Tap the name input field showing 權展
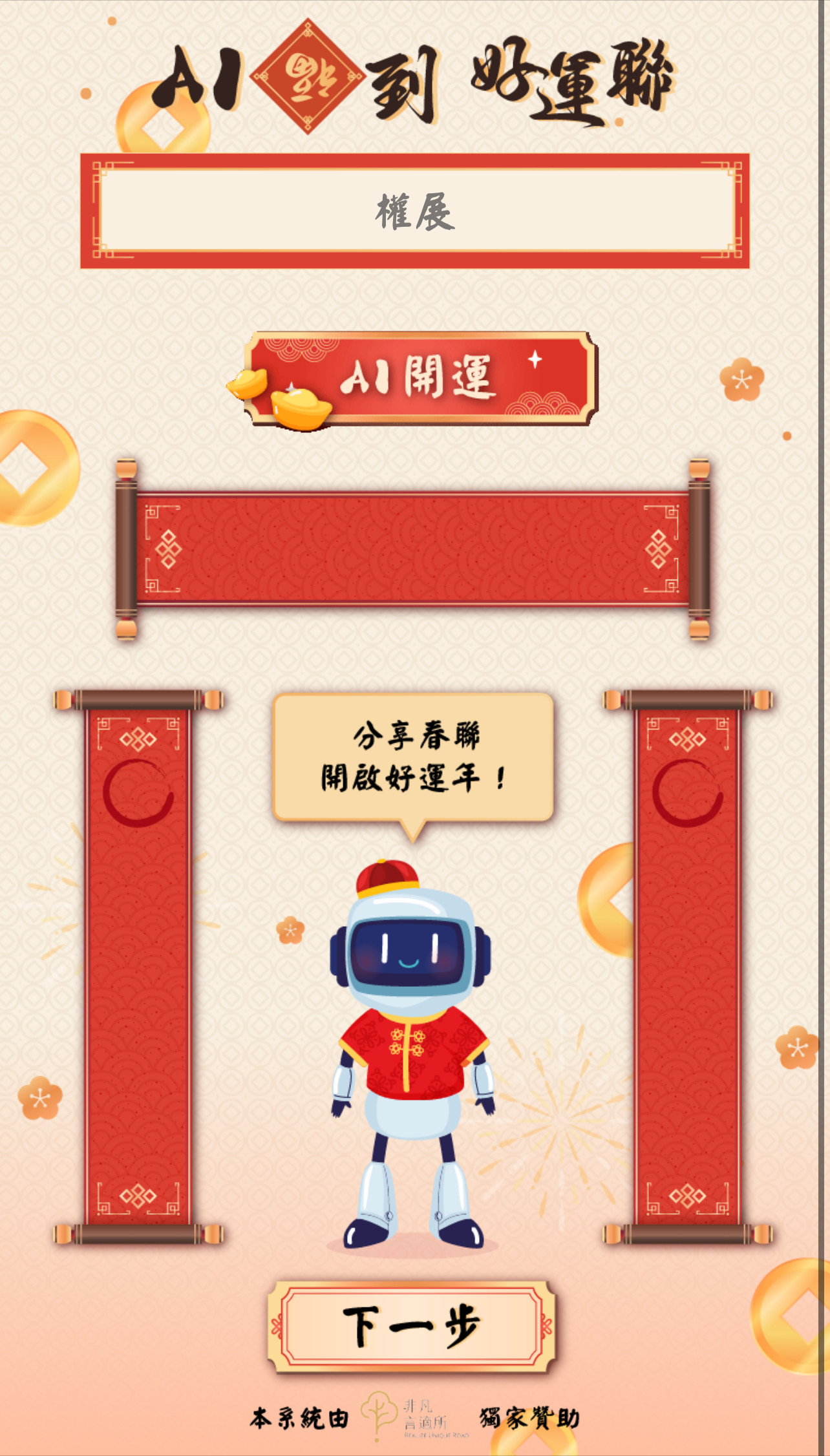Viewport: 830px width, 1456px height. (415, 211)
